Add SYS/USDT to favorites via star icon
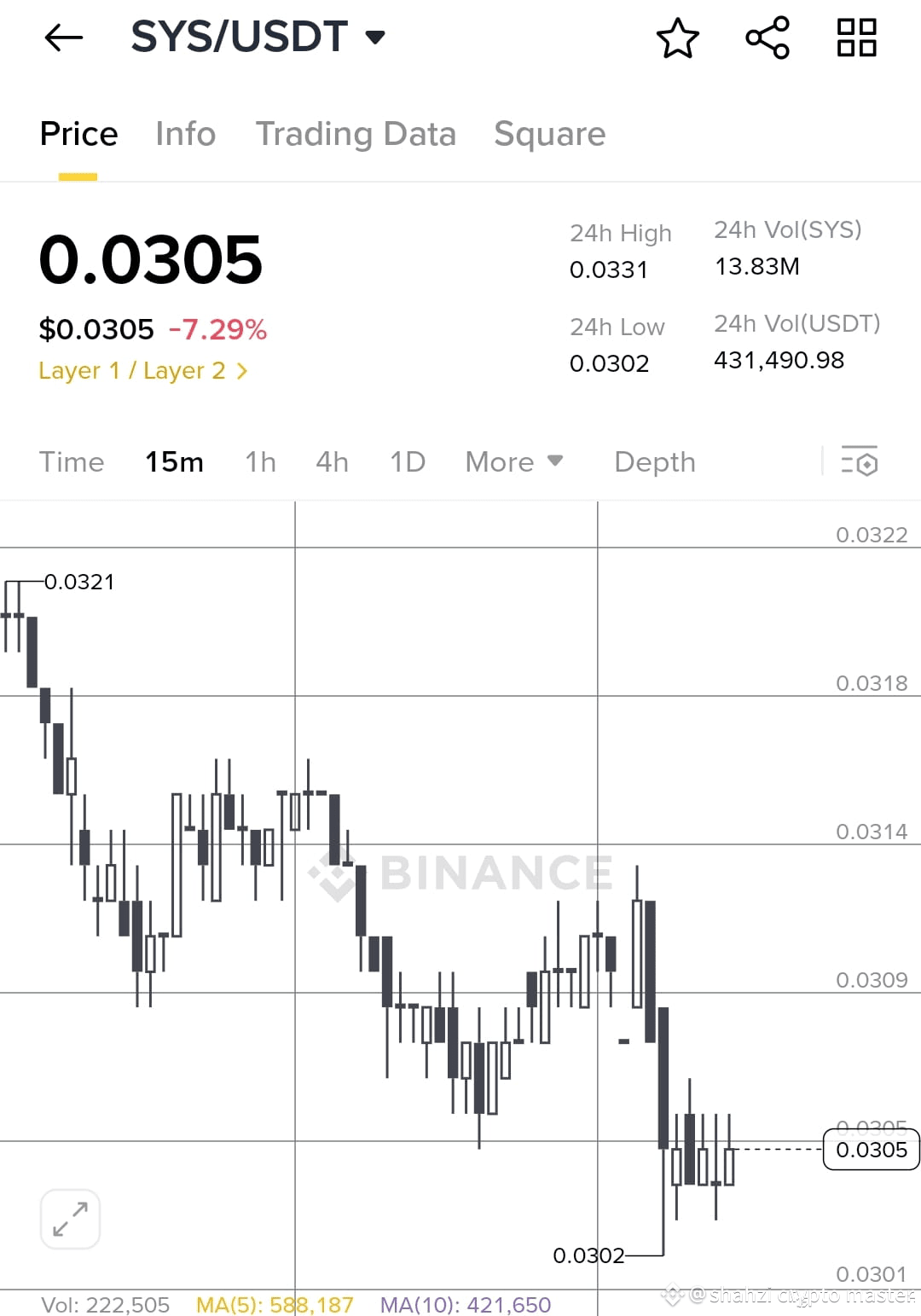 (x=677, y=38)
